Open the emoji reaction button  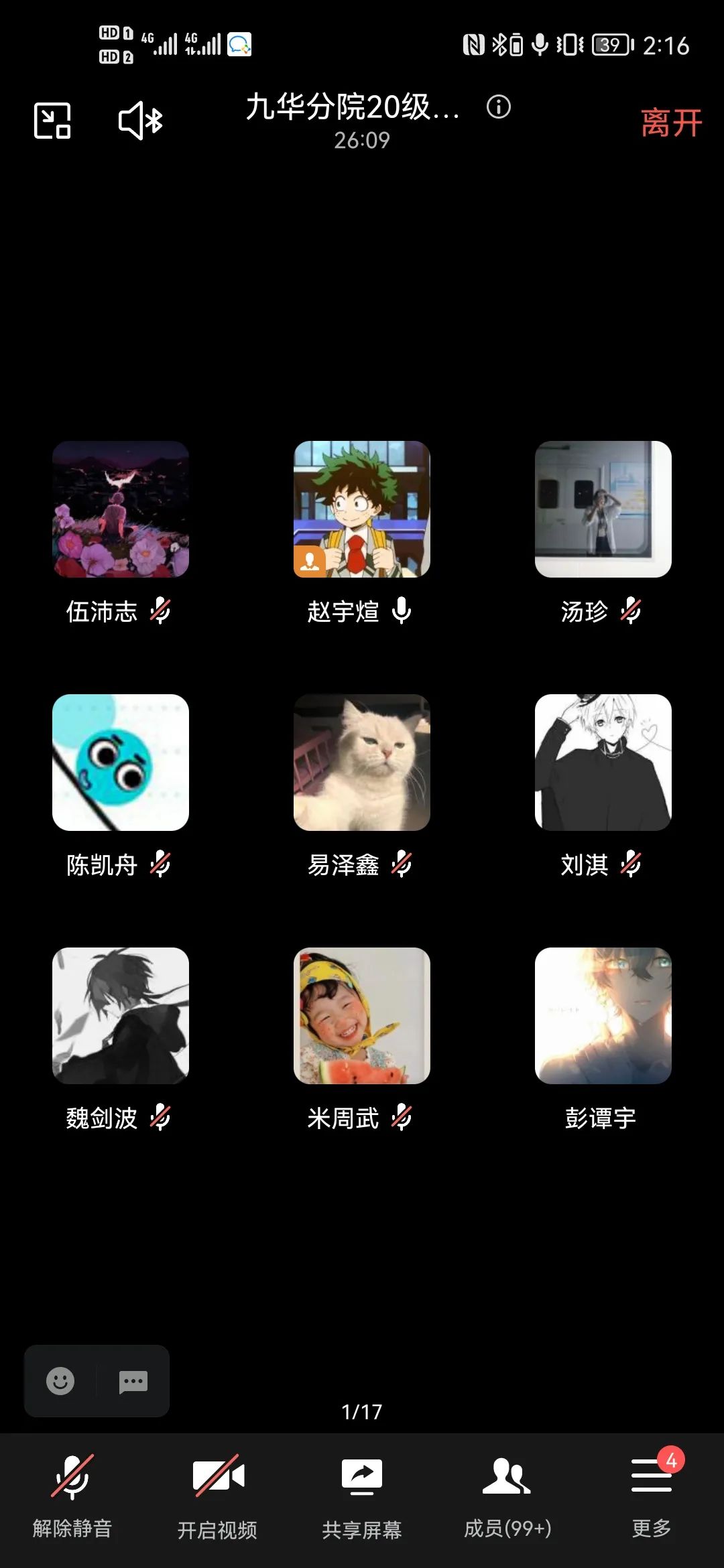coord(60,1381)
